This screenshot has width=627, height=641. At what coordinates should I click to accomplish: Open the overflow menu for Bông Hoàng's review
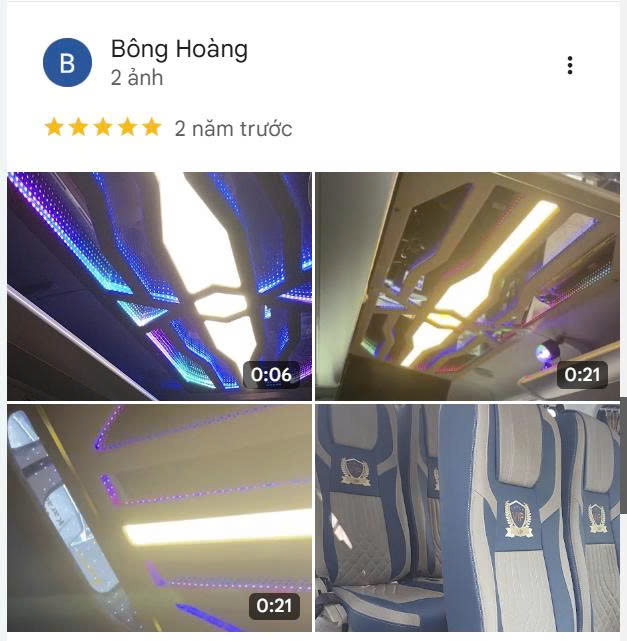(x=569, y=65)
